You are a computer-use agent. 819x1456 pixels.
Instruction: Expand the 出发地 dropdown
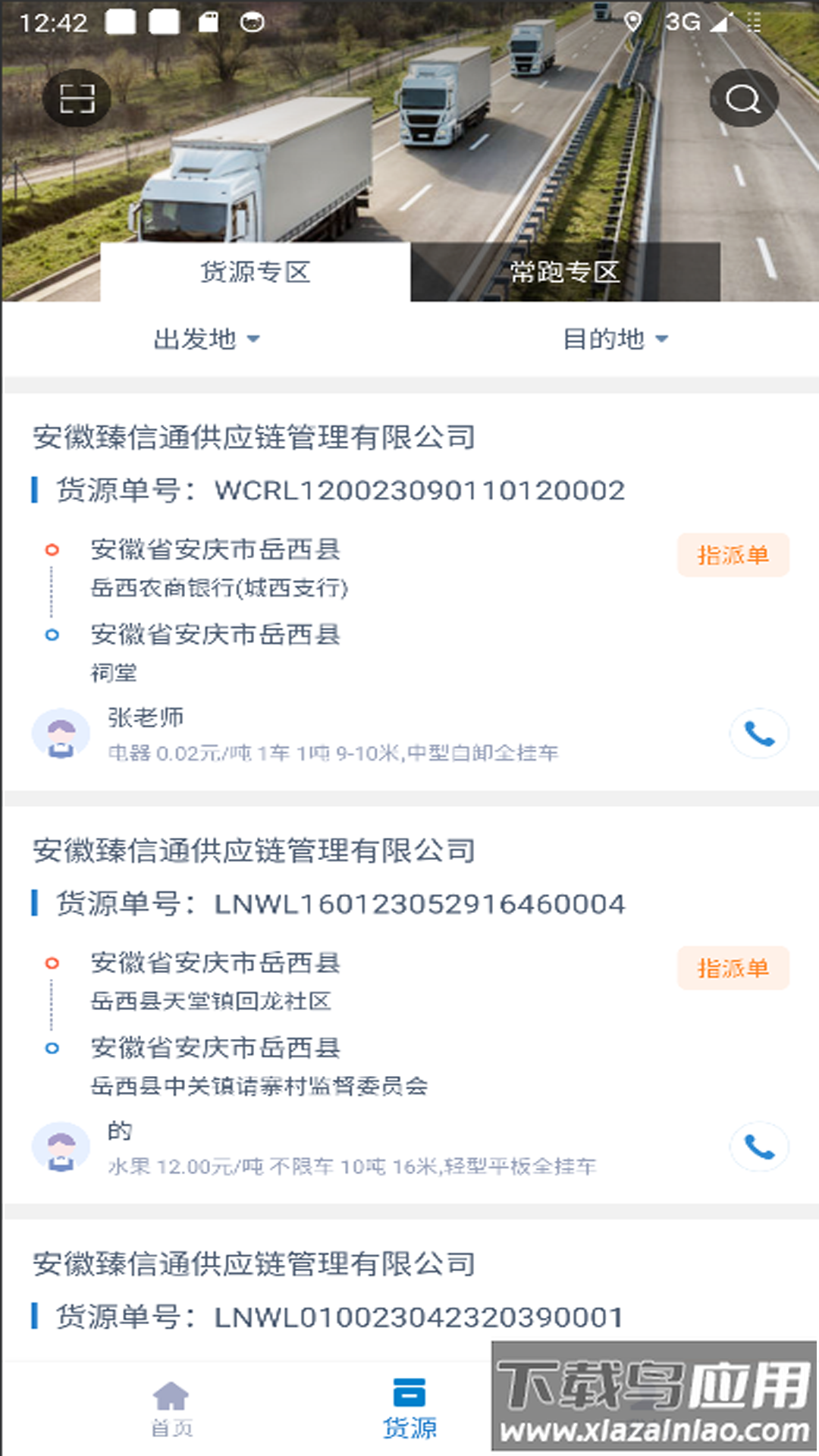coord(205,340)
